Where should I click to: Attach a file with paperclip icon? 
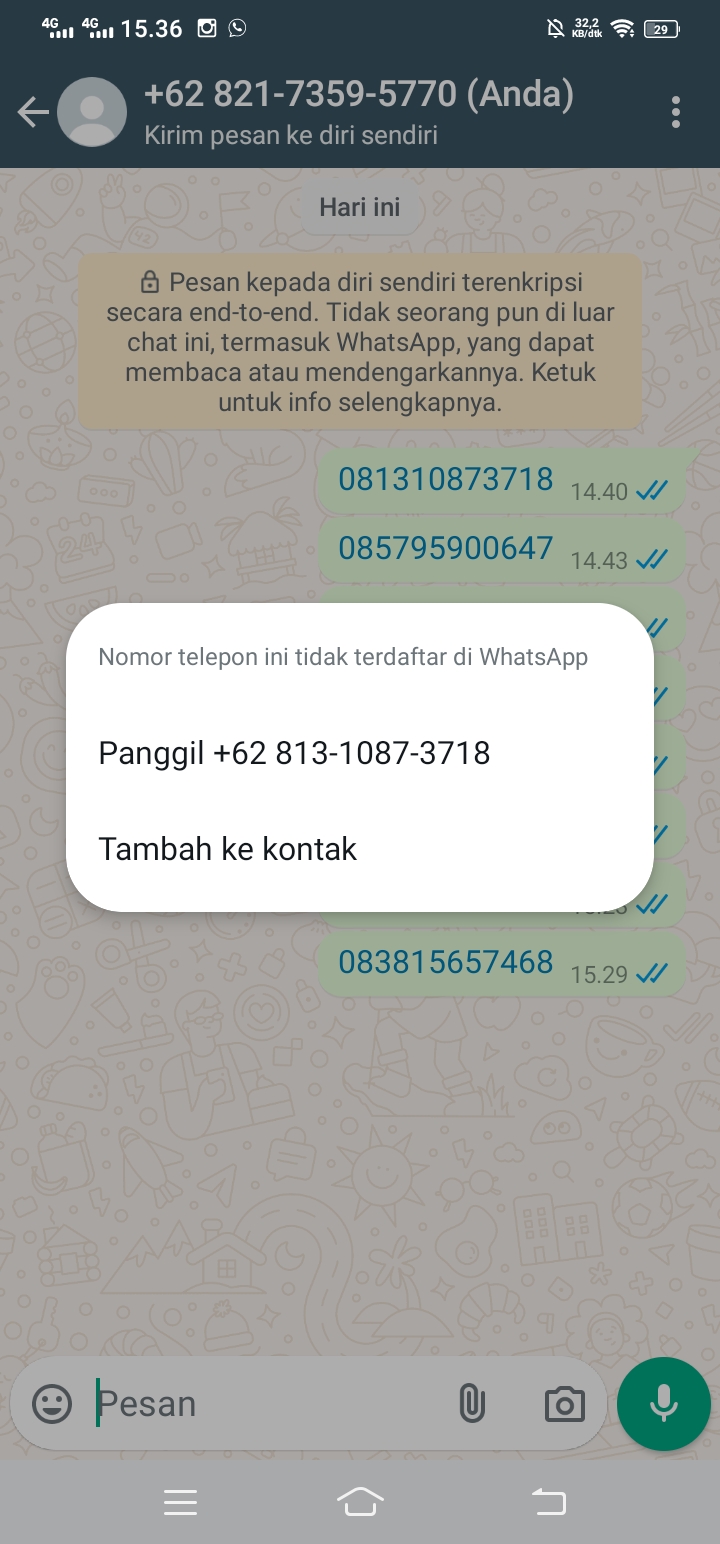pyautogui.click(x=471, y=1404)
